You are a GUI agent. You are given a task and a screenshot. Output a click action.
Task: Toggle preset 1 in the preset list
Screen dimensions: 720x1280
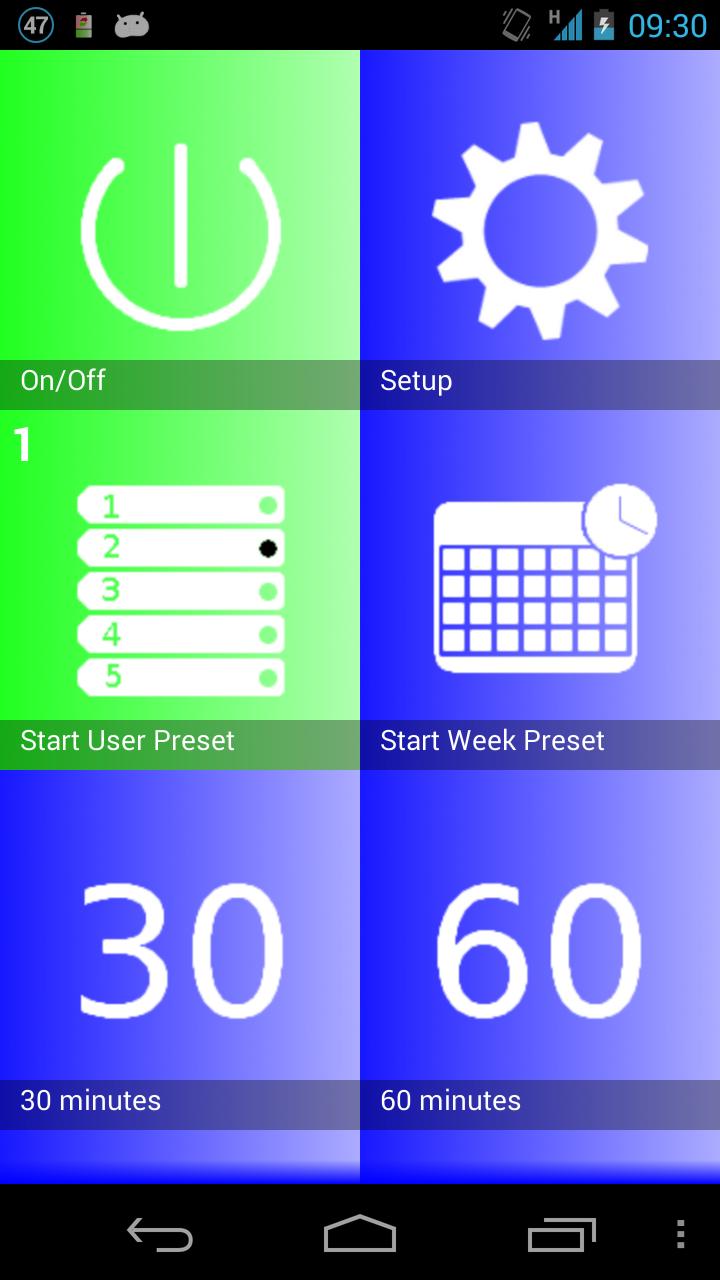(x=180, y=504)
